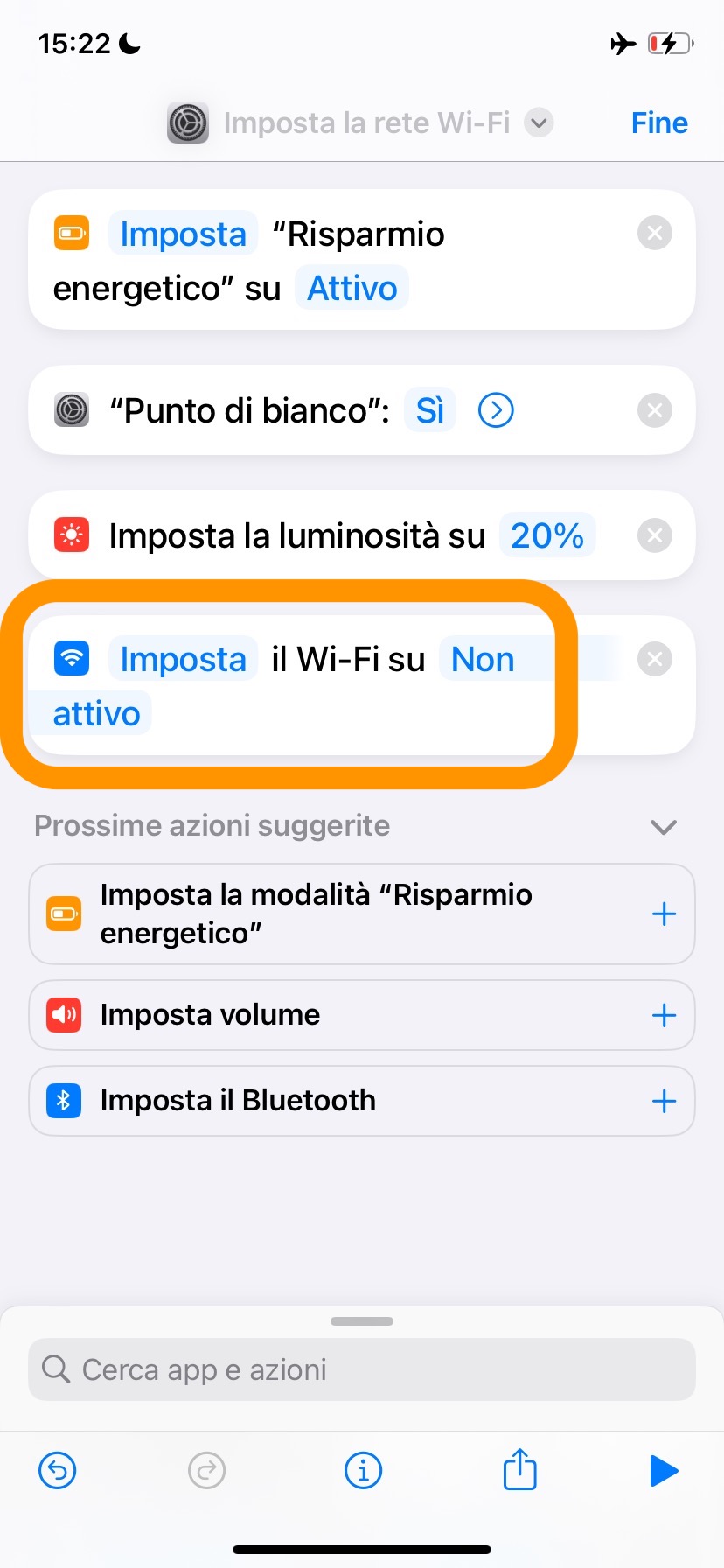This screenshot has width=724, height=1568.
Task: Delete the Punto di bianco action
Action: coord(654,410)
